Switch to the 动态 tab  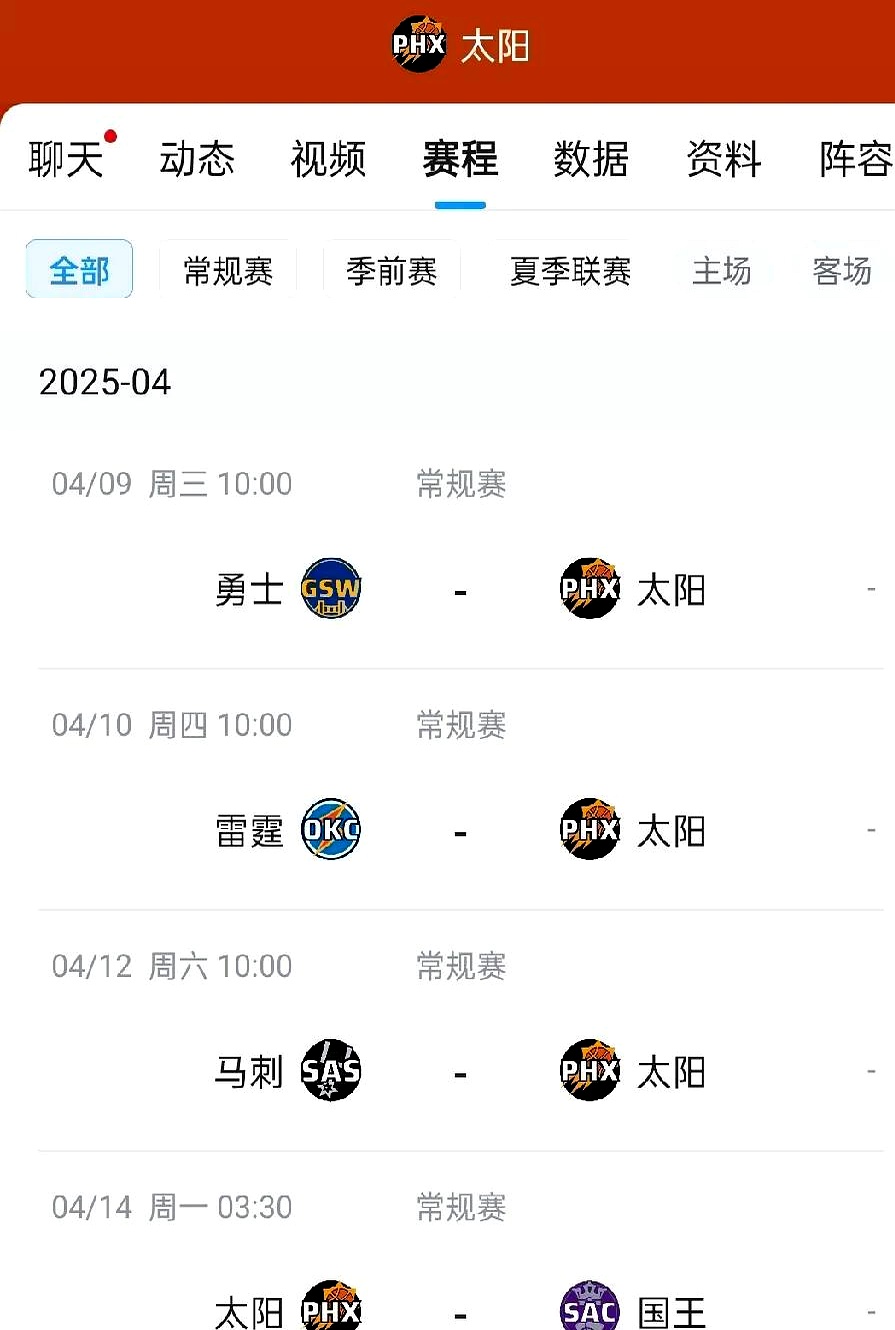pos(197,159)
